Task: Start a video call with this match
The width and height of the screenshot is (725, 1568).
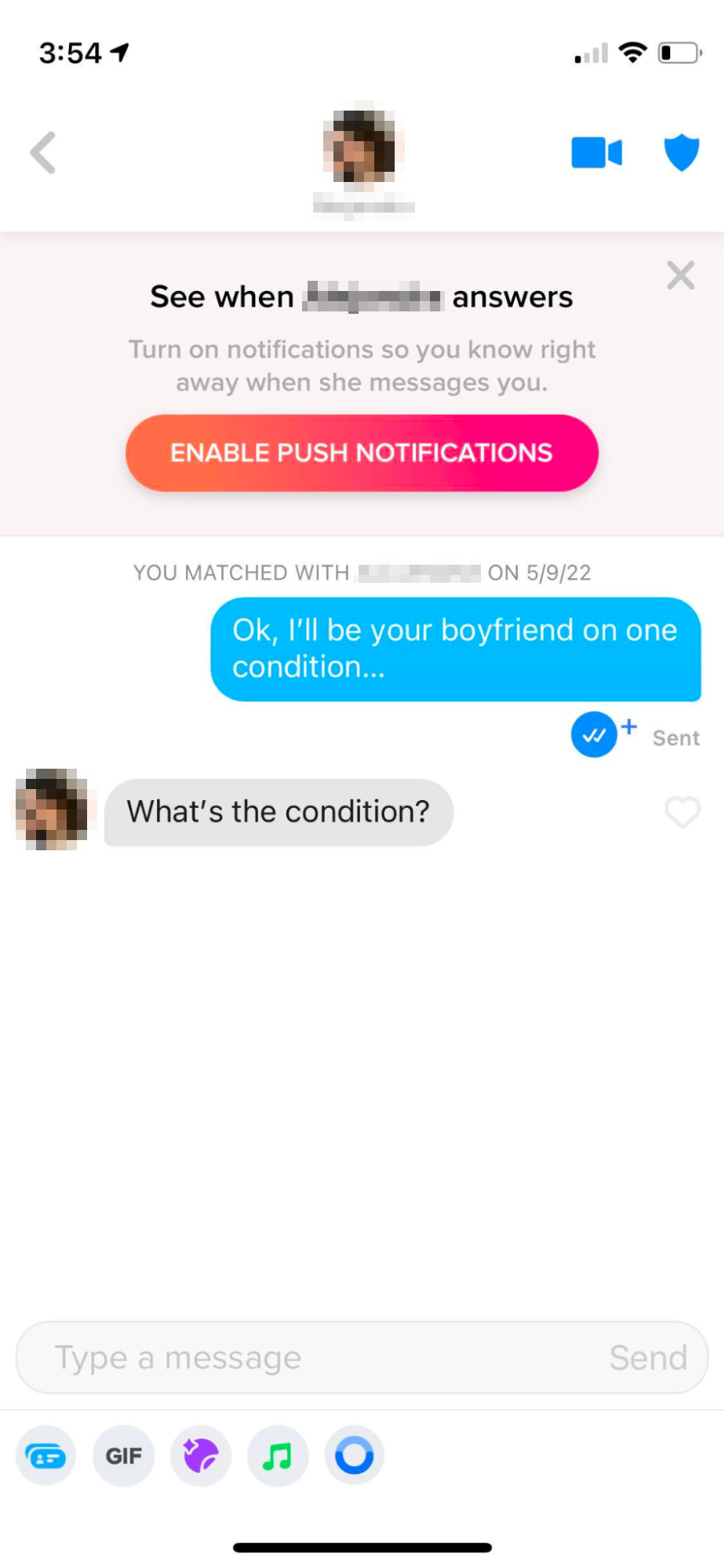Action: (x=596, y=152)
